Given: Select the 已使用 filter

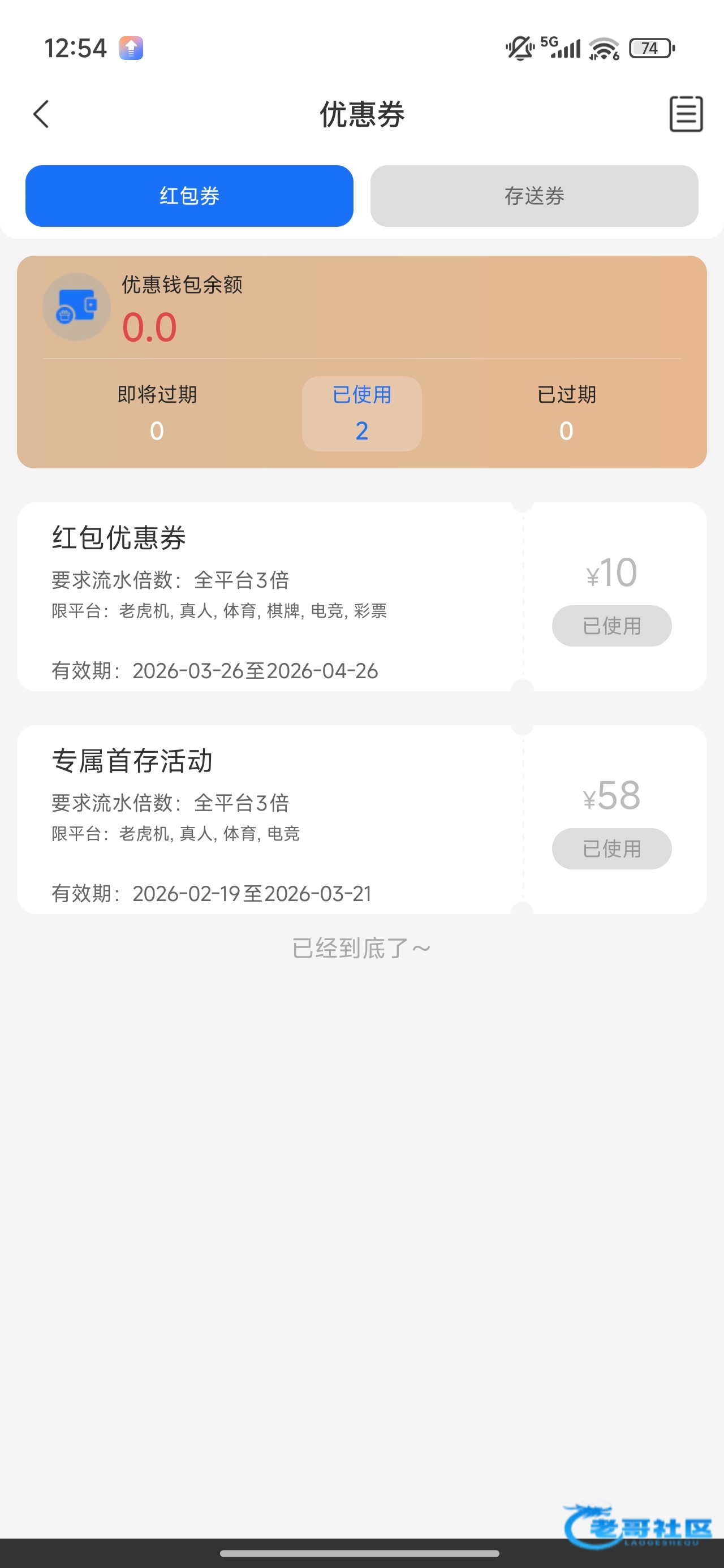Looking at the screenshot, I should [361, 413].
